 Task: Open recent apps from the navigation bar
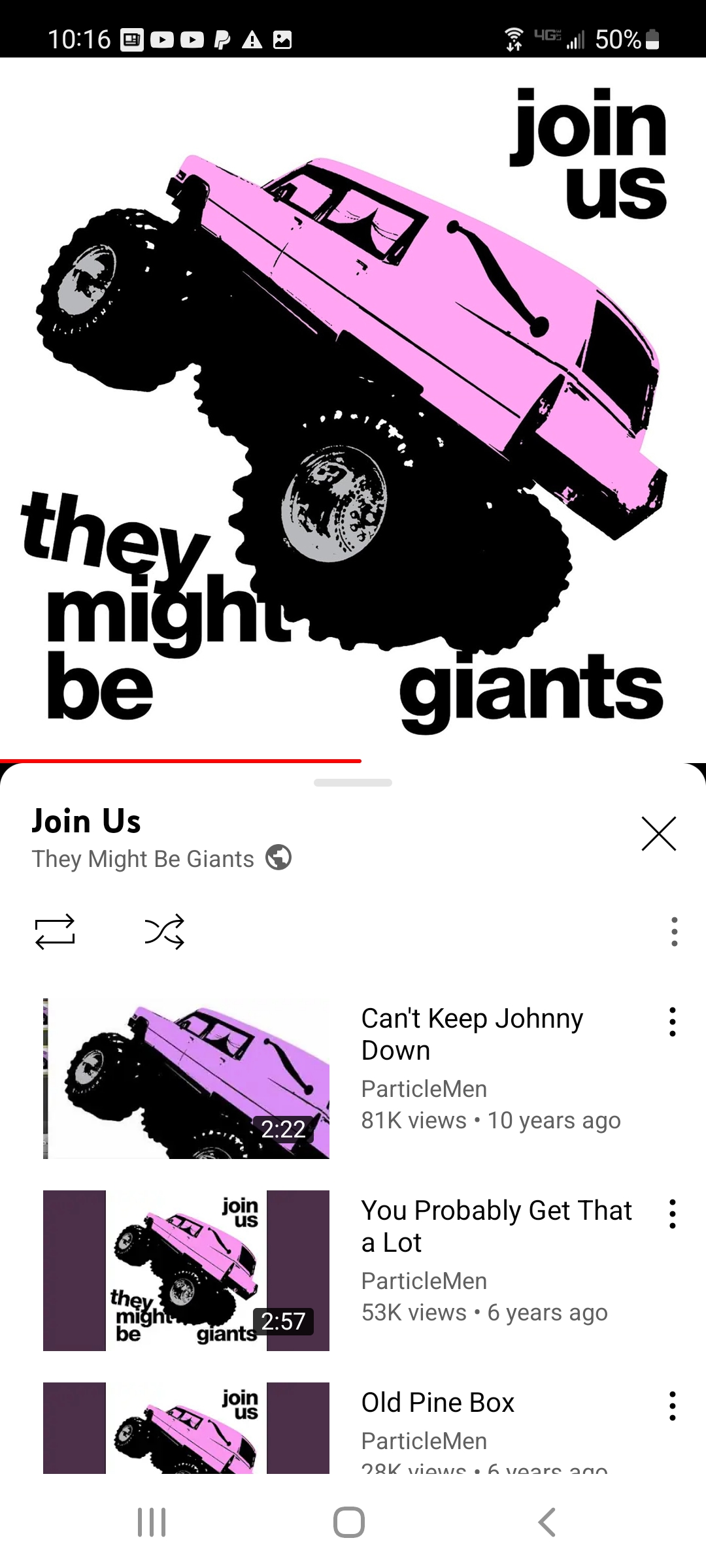[x=152, y=1522]
